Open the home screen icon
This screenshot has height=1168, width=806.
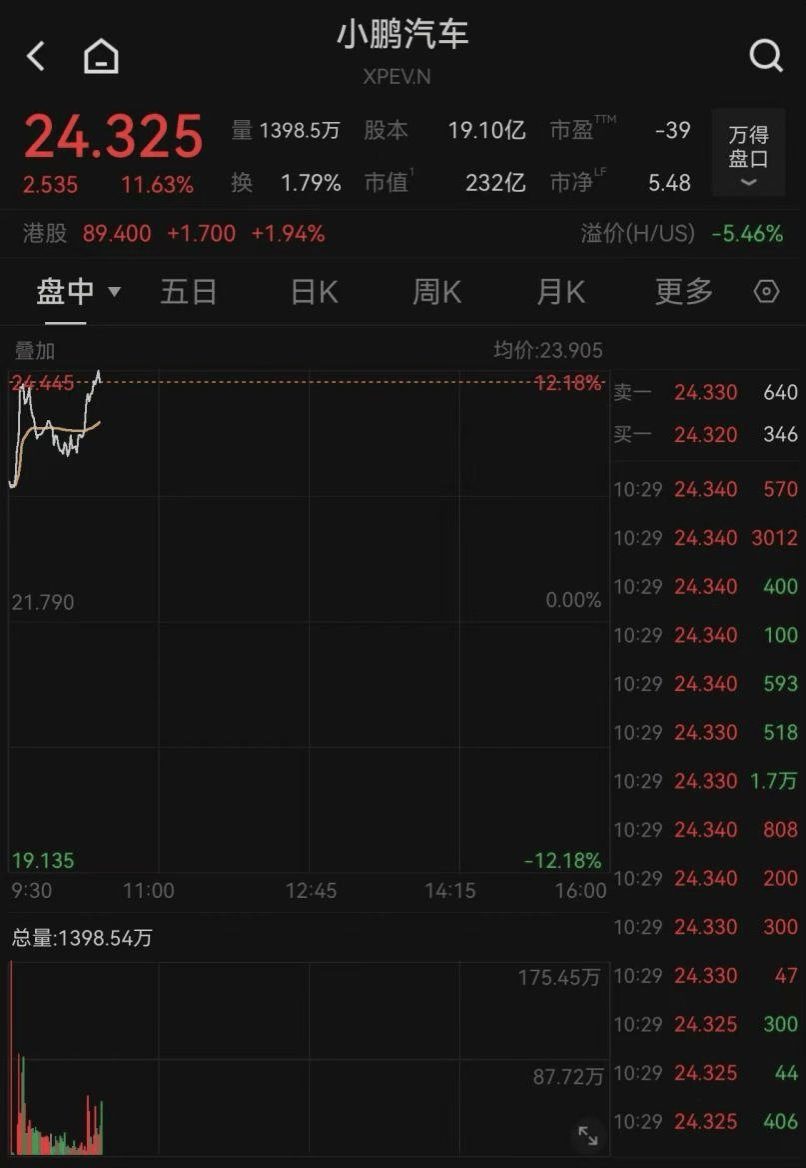coord(100,56)
